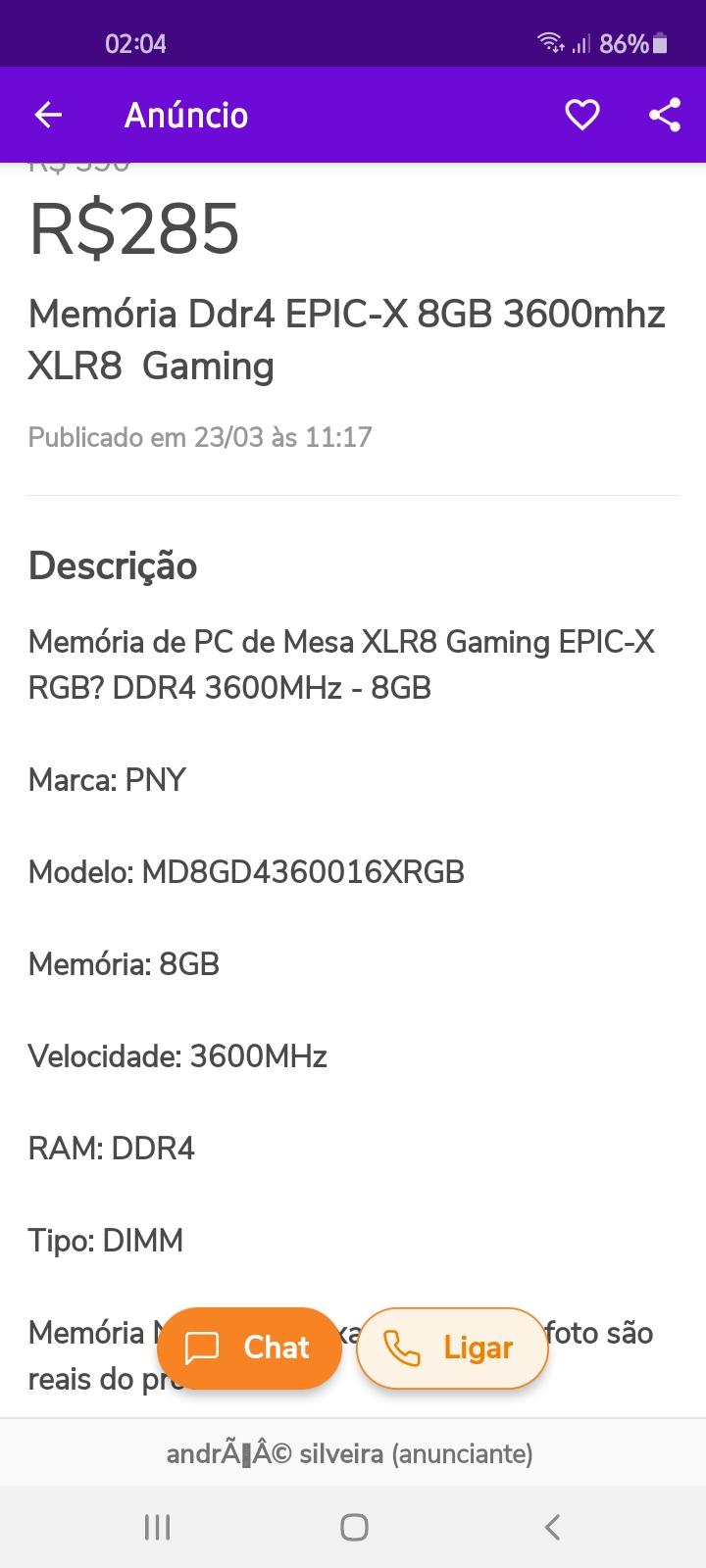Favorite this ad with the heart icon
This screenshot has height=1568, width=706.
click(581, 115)
